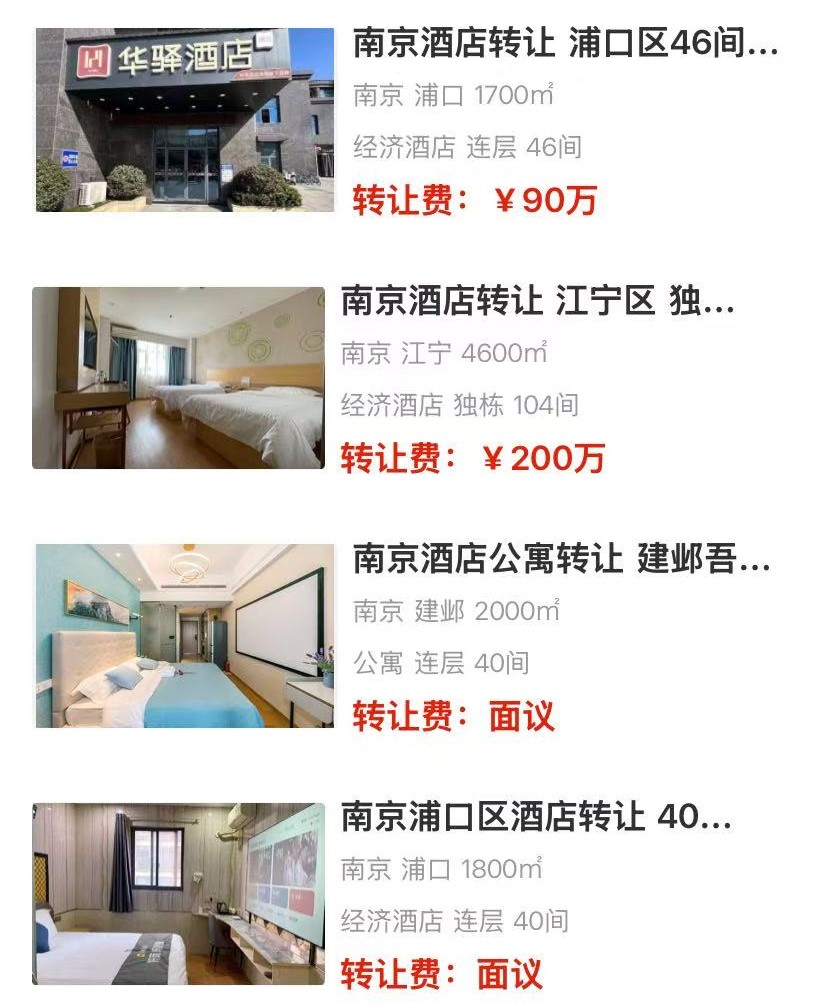View the 江宁区 104间 hotel transfer listing
Image resolution: width=828 pixels, height=1005 pixels.
point(538,301)
